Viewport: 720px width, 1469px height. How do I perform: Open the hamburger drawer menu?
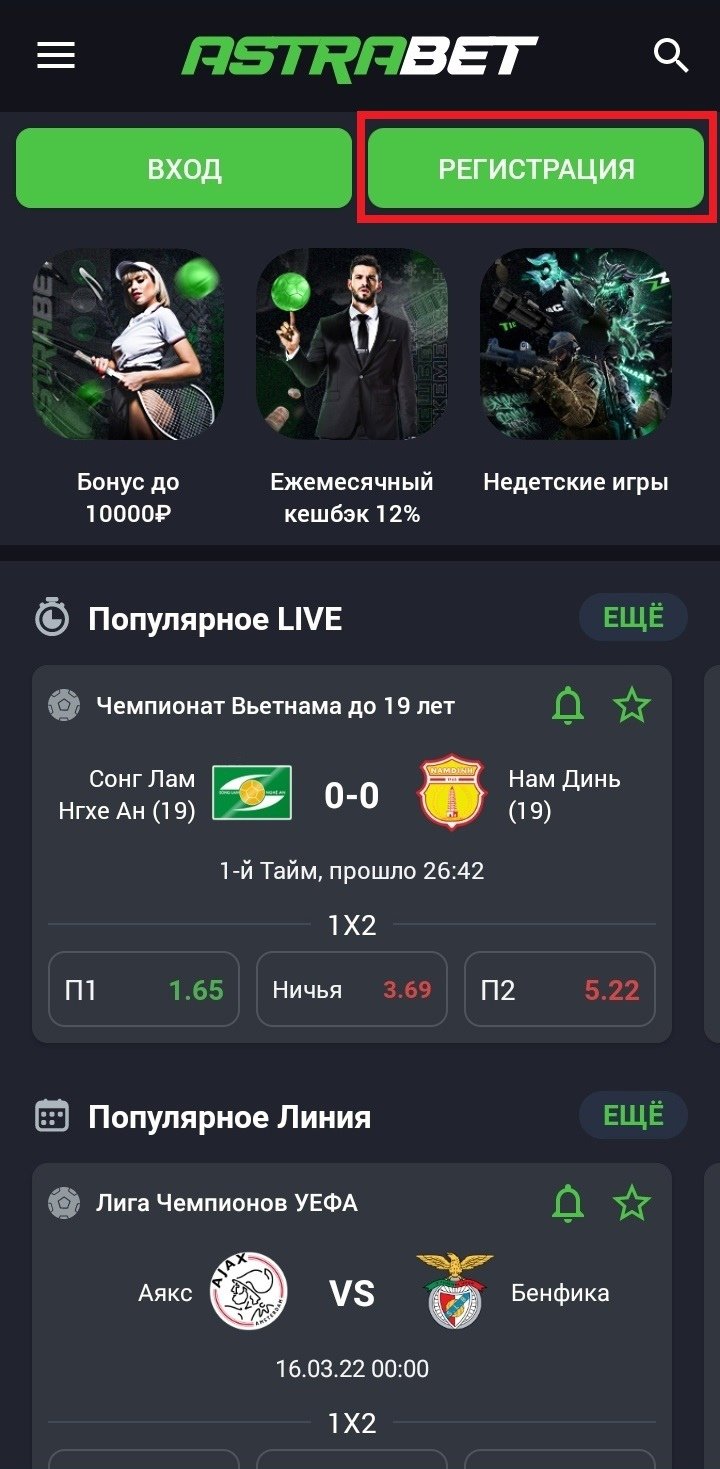(x=56, y=56)
